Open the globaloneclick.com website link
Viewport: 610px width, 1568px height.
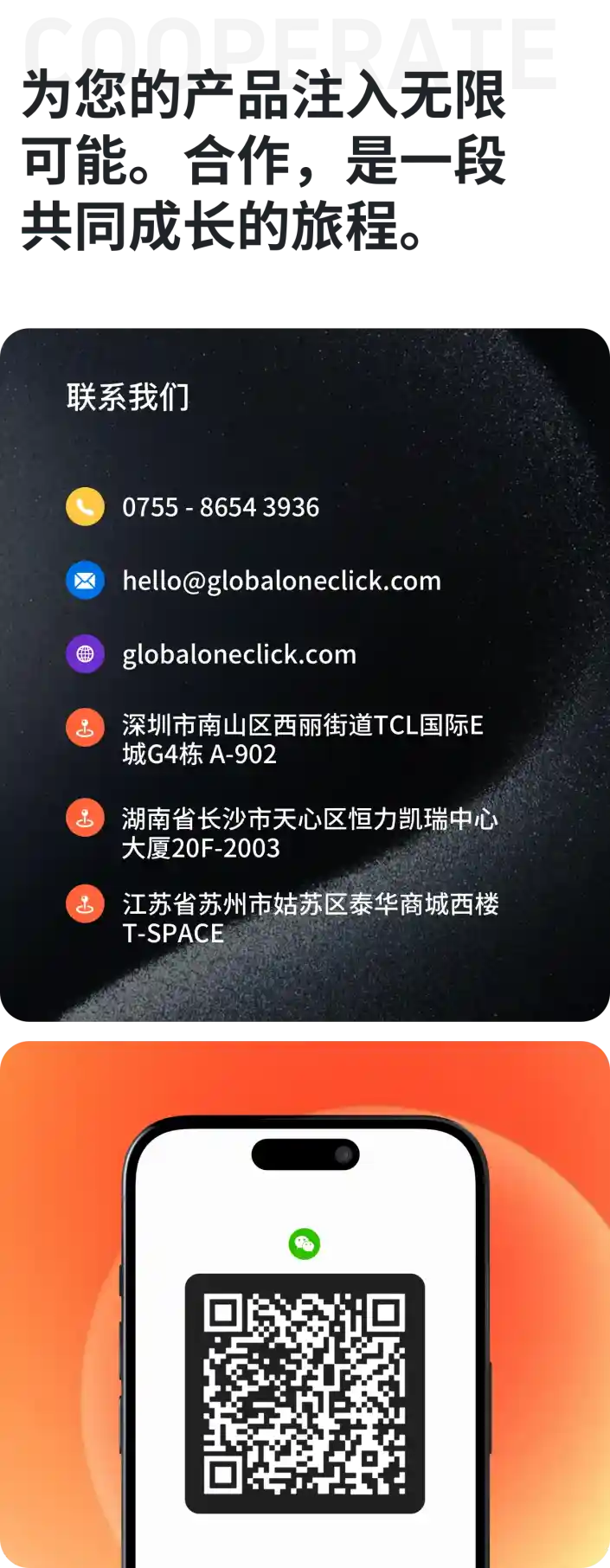pyautogui.click(x=239, y=654)
